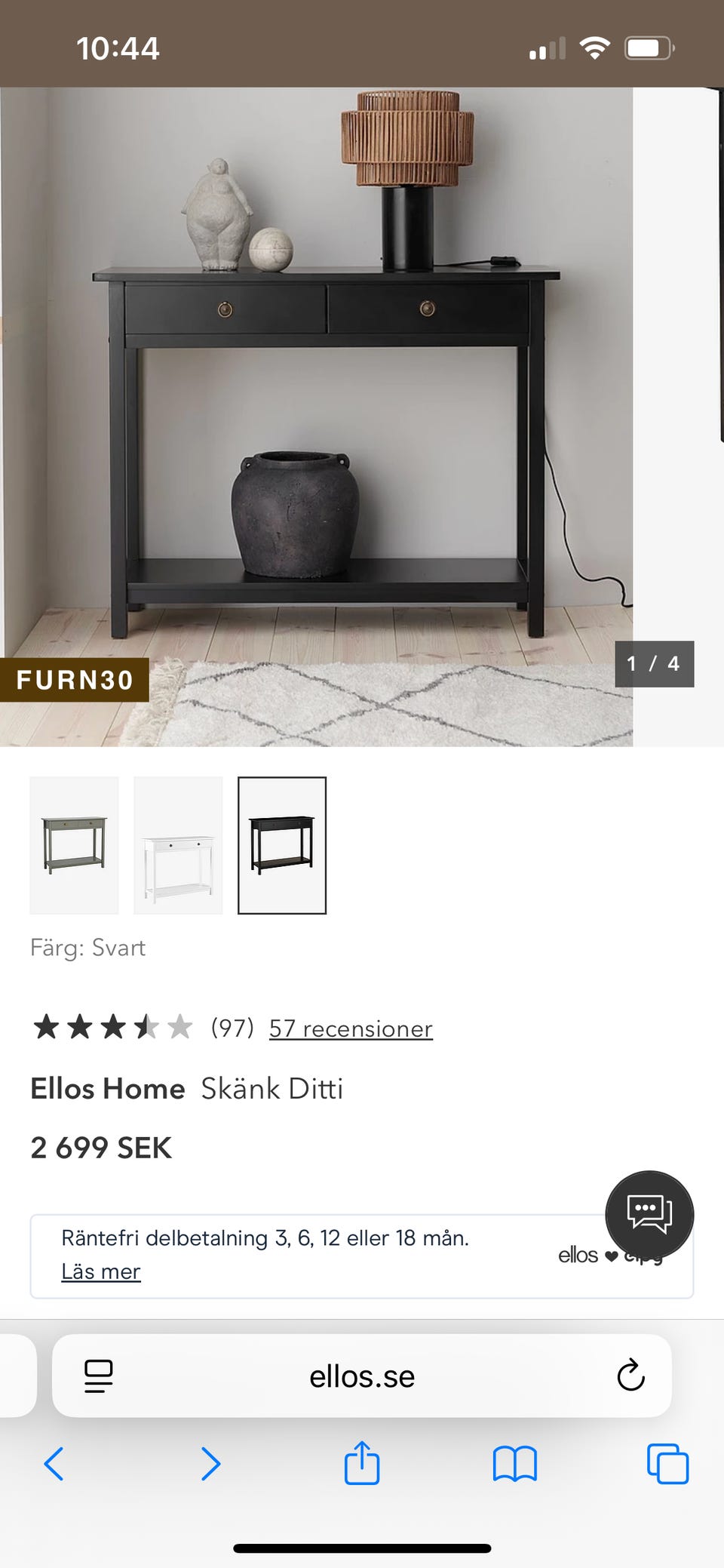Open the page settings reader icon
This screenshot has height=1568, width=724.
coord(97,1376)
